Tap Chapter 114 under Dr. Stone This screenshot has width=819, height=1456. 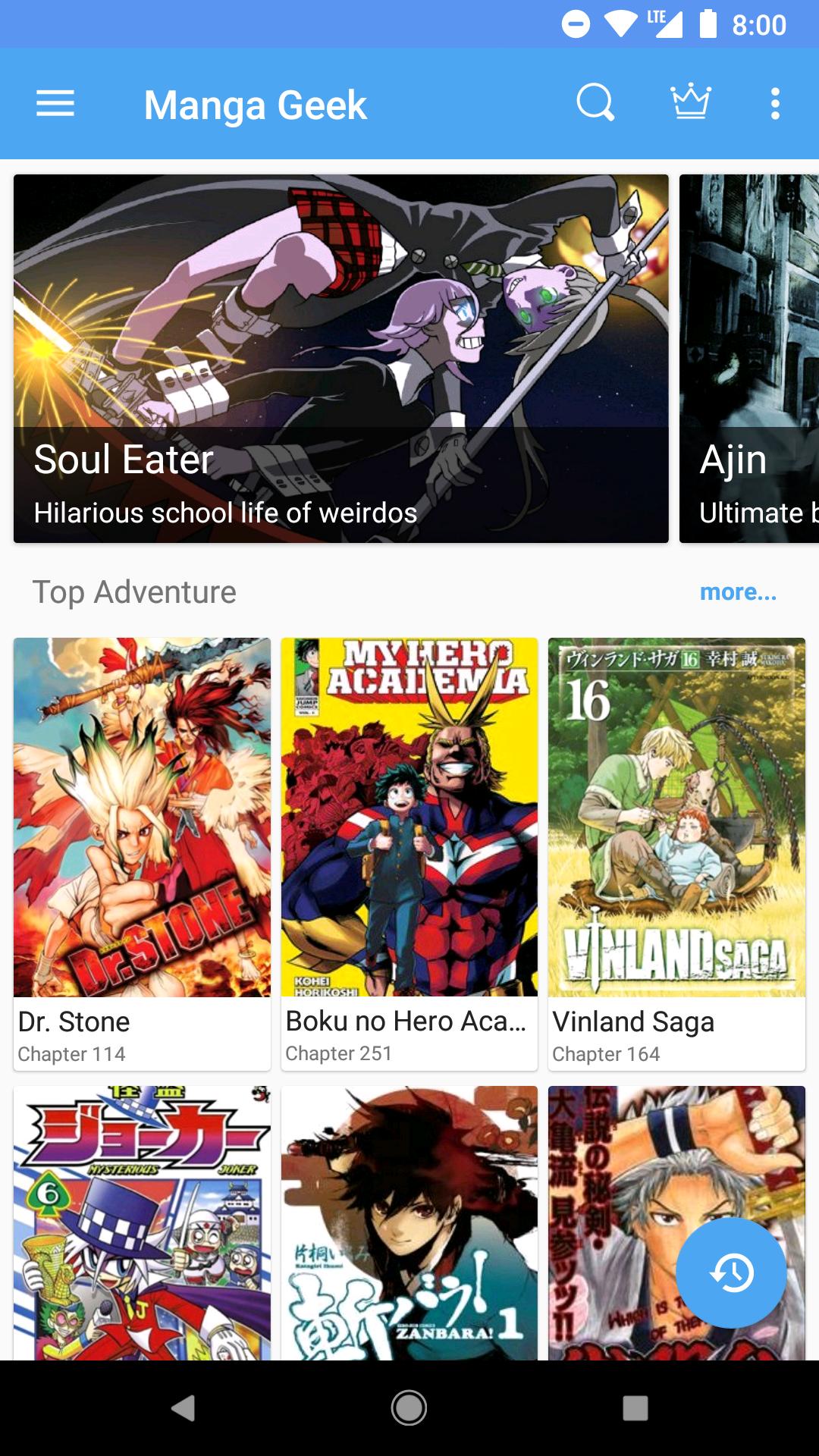pos(72,1053)
